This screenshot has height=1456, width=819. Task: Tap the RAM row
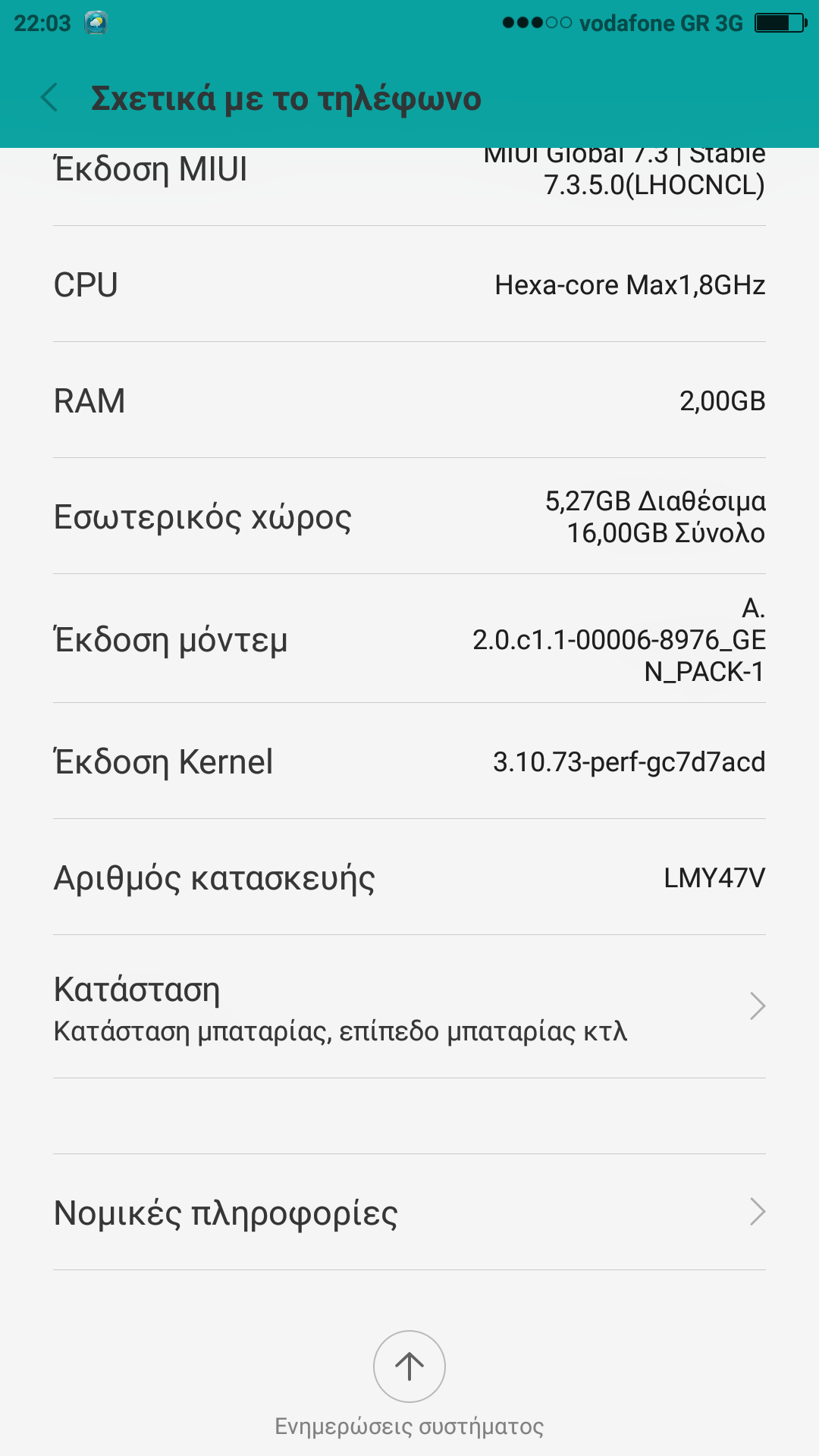pos(409,400)
